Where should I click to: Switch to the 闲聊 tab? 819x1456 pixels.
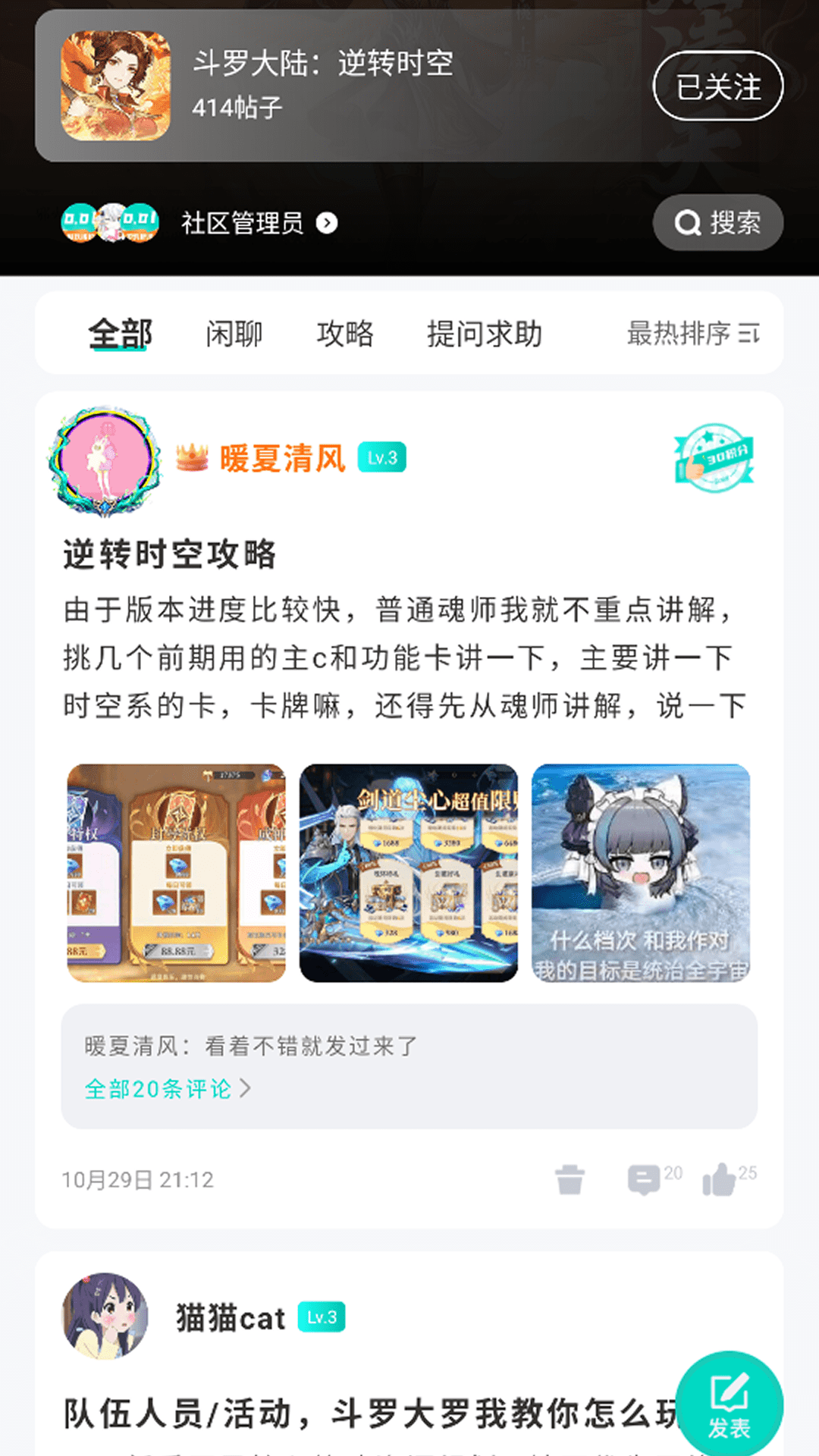pyautogui.click(x=234, y=334)
